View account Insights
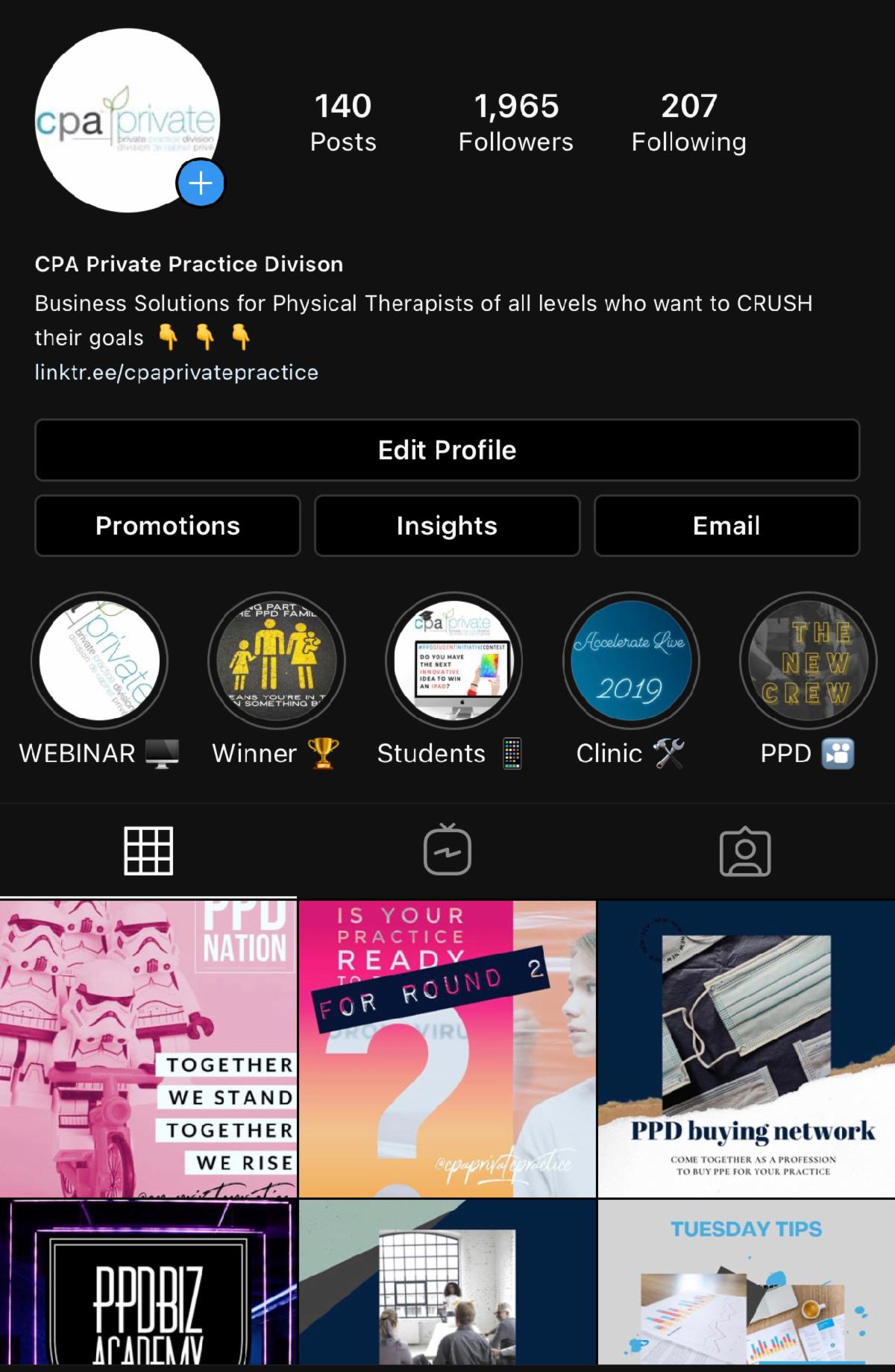This screenshot has height=1372, width=895. click(447, 526)
